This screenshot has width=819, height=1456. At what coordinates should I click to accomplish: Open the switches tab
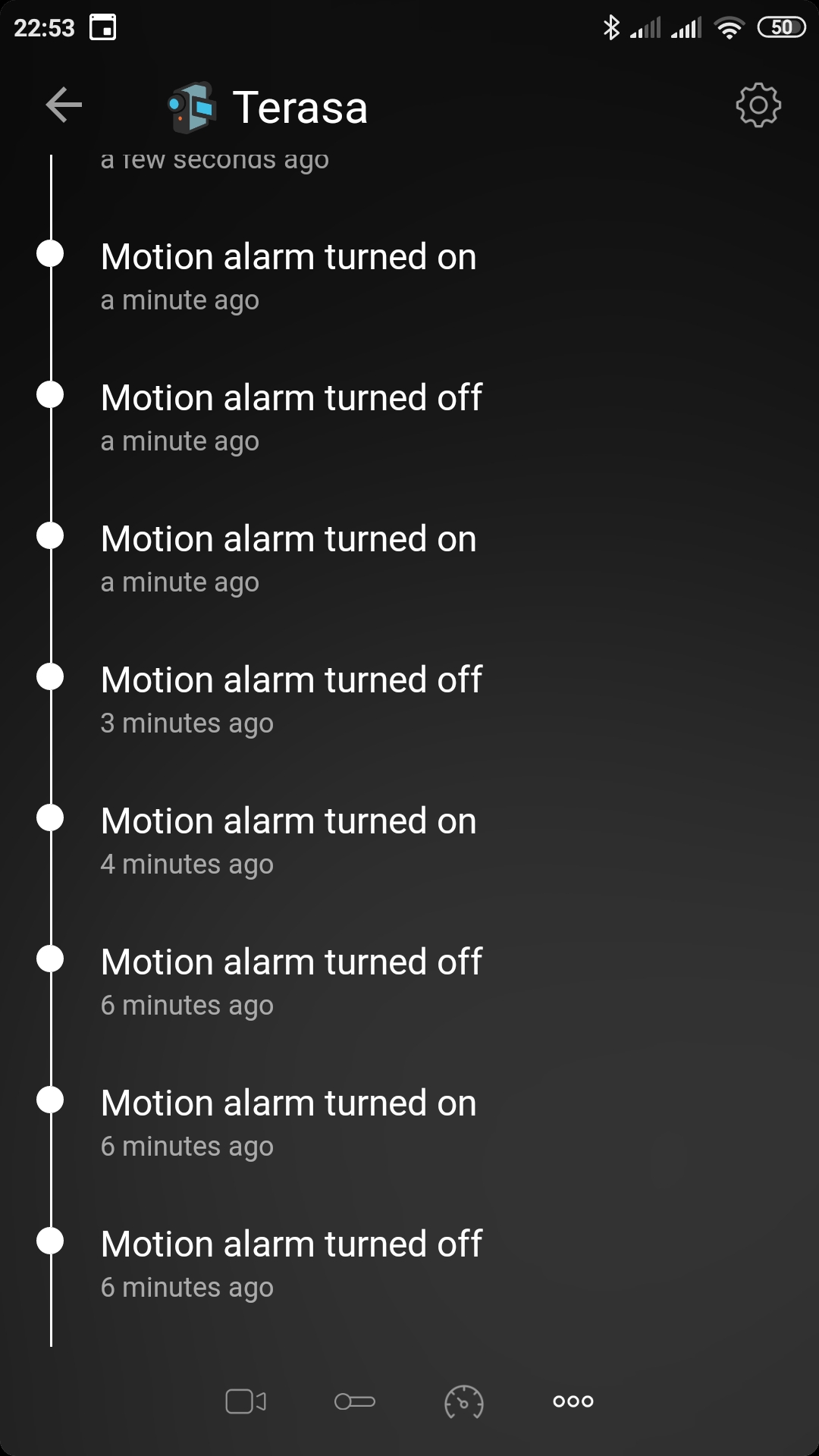click(355, 1401)
